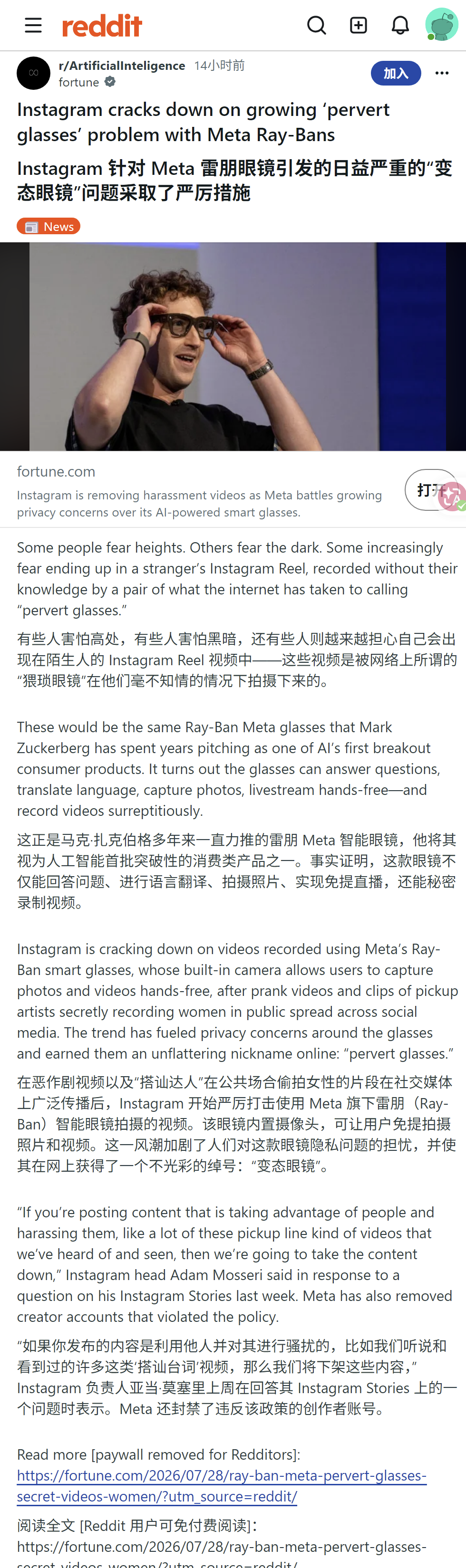
Task: Open the Zuckerberg article image
Action: pos(233,346)
